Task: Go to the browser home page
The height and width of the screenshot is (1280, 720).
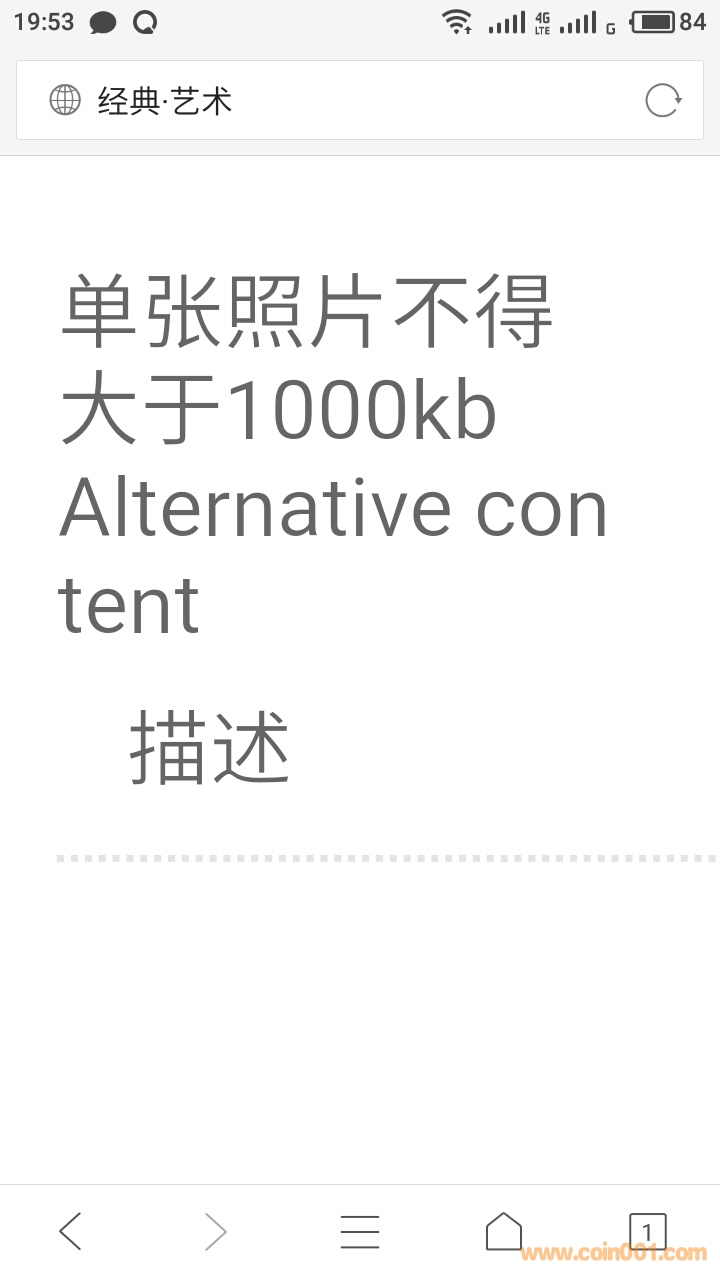Action: 504,1231
